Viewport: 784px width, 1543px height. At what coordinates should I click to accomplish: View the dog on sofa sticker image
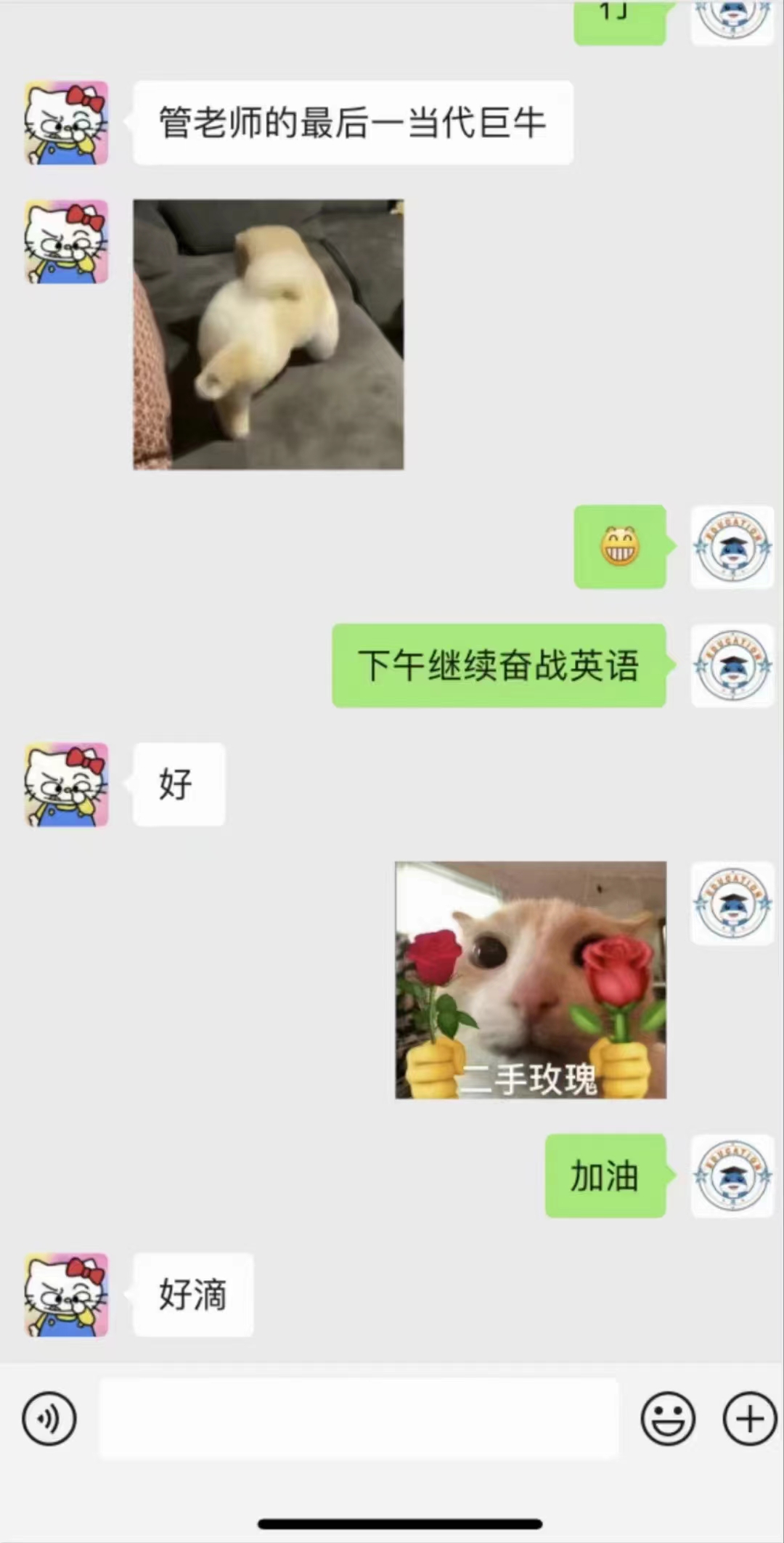268,334
